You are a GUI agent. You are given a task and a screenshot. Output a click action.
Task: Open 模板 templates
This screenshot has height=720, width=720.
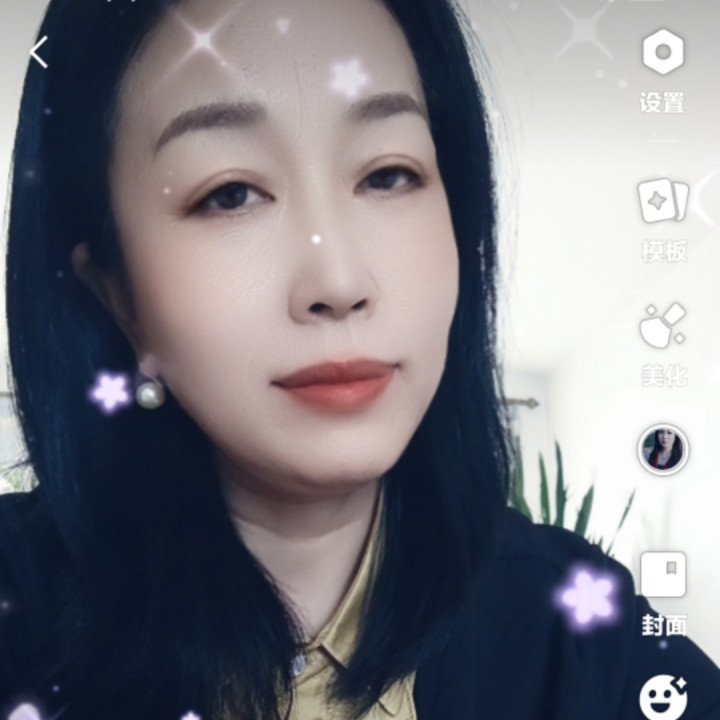(664, 220)
